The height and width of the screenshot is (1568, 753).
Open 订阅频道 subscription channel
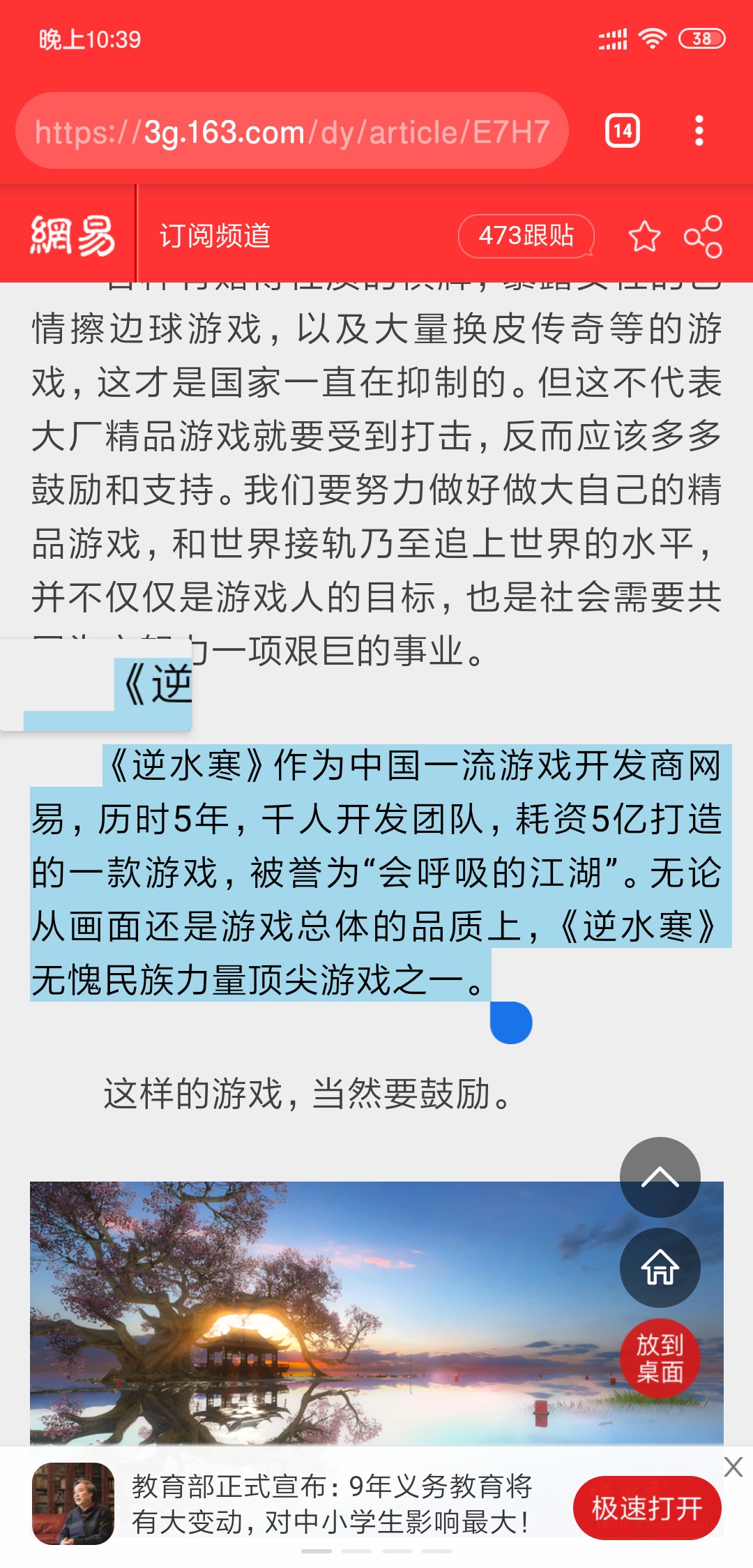click(215, 236)
